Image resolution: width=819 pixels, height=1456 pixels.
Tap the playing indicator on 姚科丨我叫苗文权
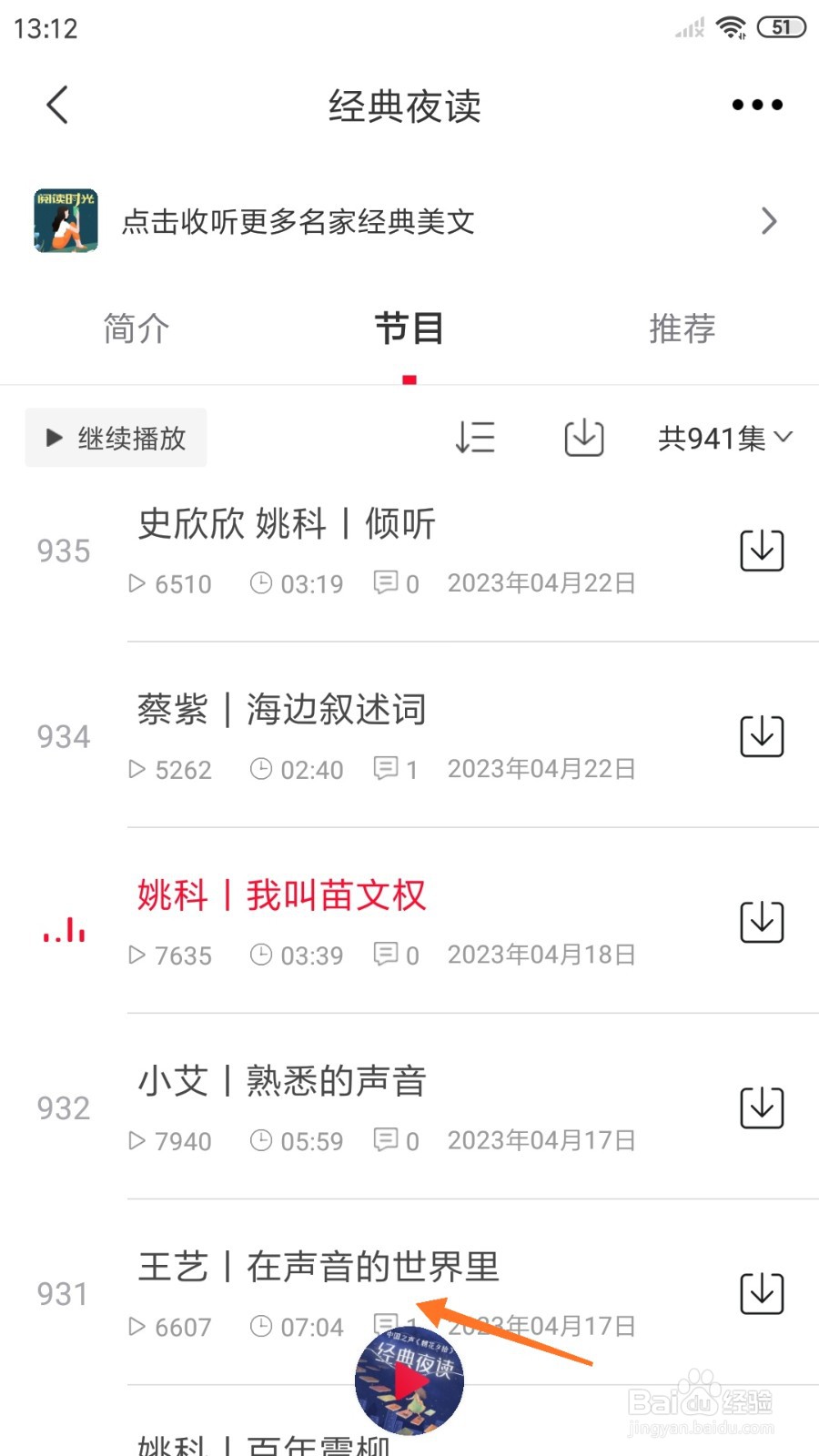click(x=62, y=929)
